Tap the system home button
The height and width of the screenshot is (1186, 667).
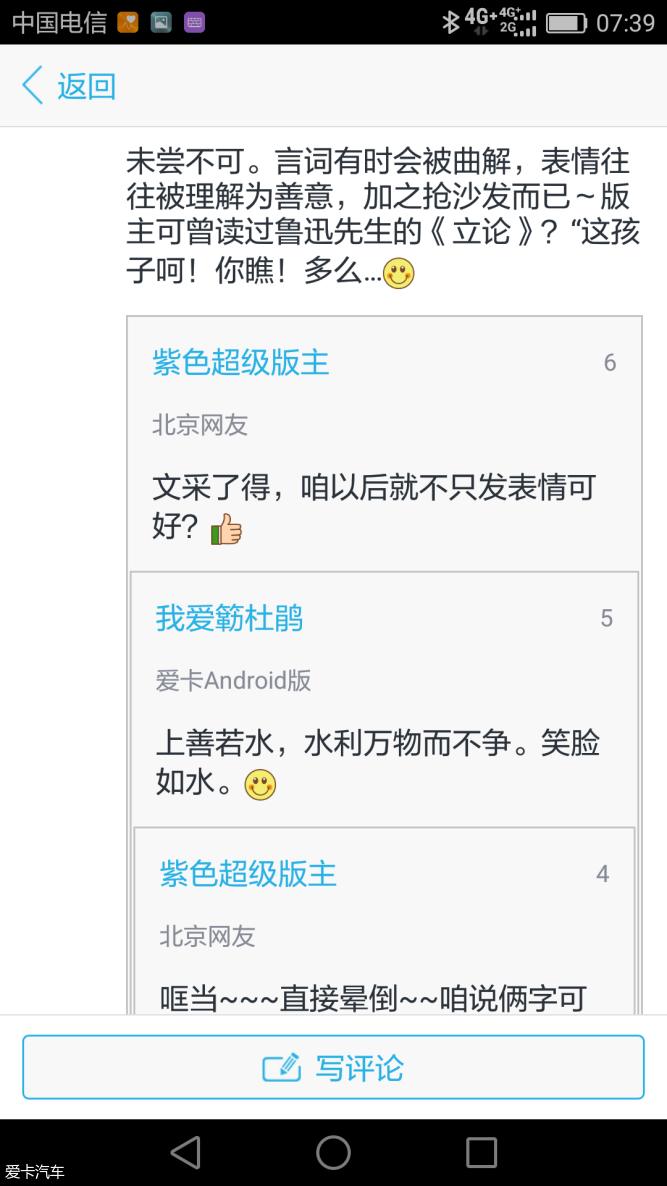(x=333, y=1152)
